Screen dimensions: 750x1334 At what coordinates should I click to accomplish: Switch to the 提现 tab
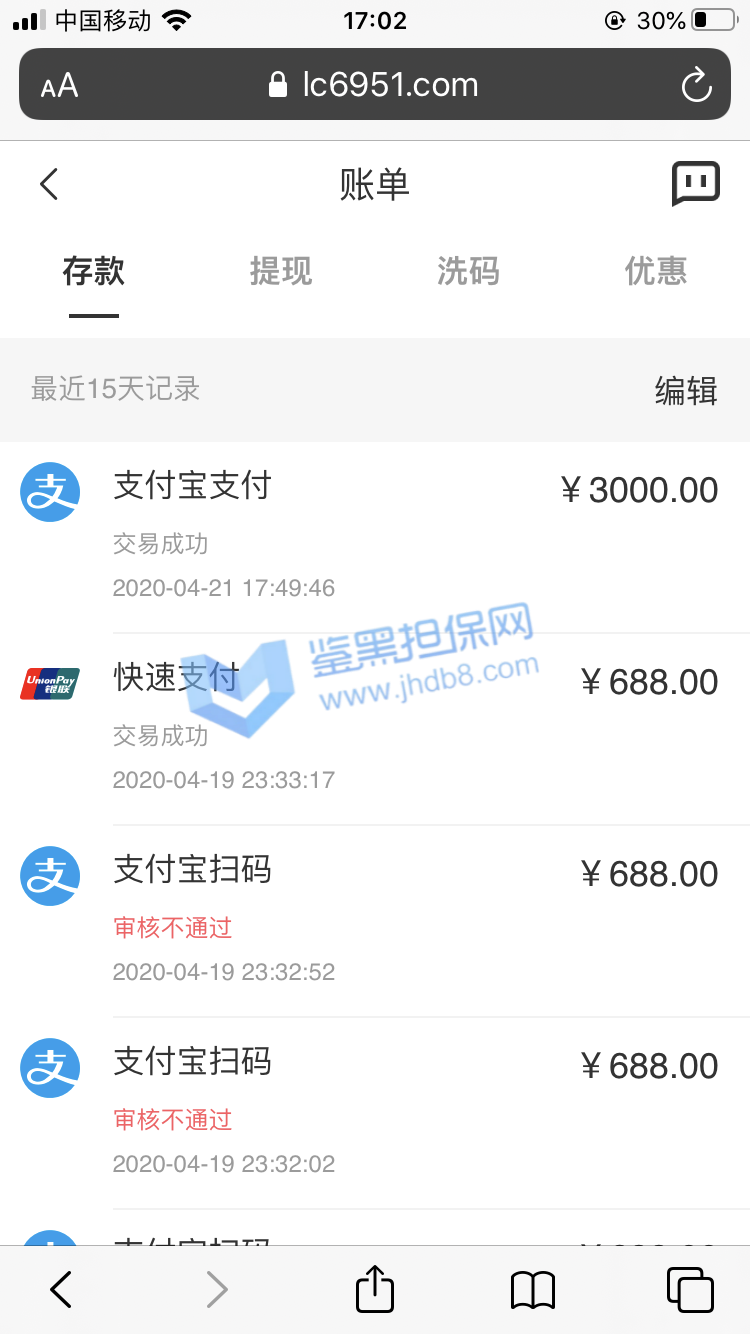point(281,271)
